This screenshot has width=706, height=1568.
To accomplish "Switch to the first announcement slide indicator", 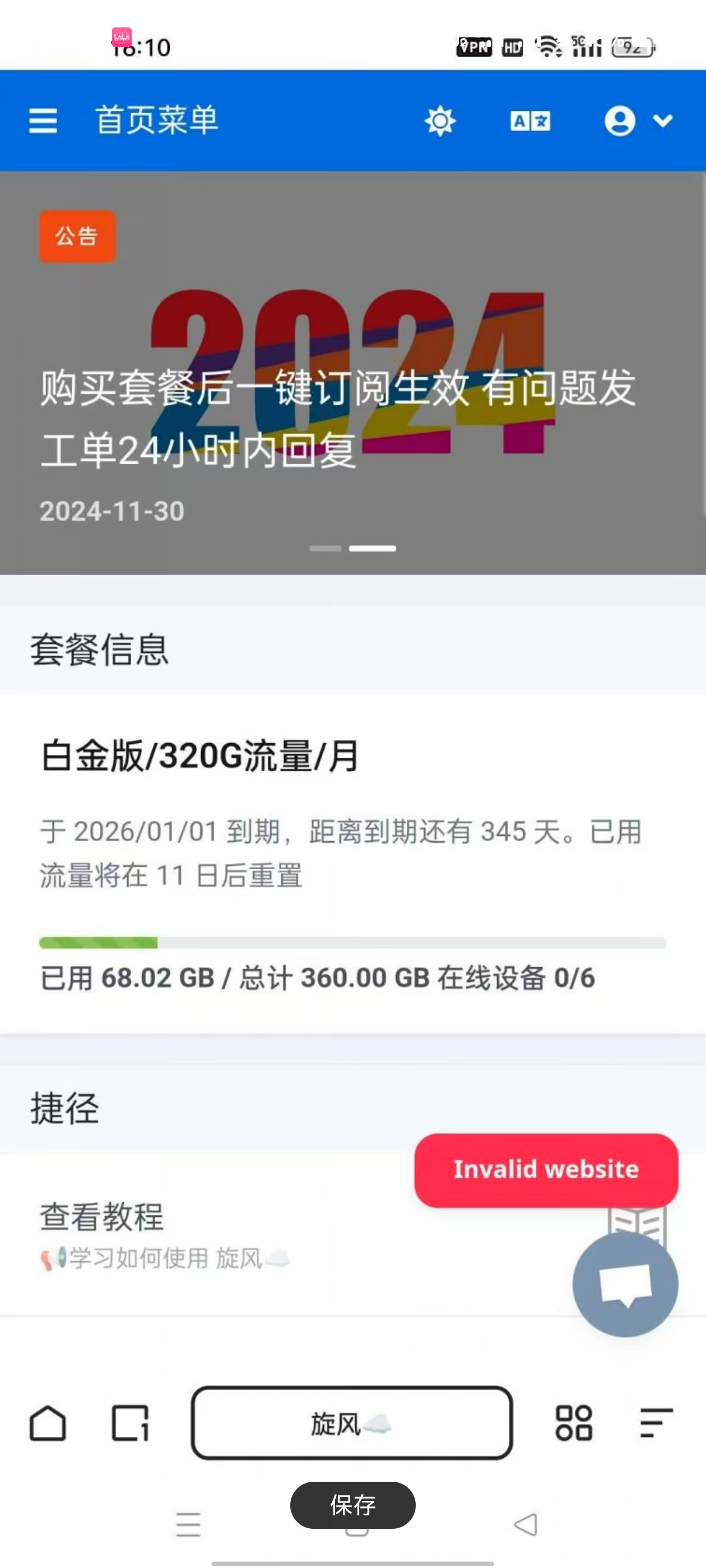I will [326, 548].
